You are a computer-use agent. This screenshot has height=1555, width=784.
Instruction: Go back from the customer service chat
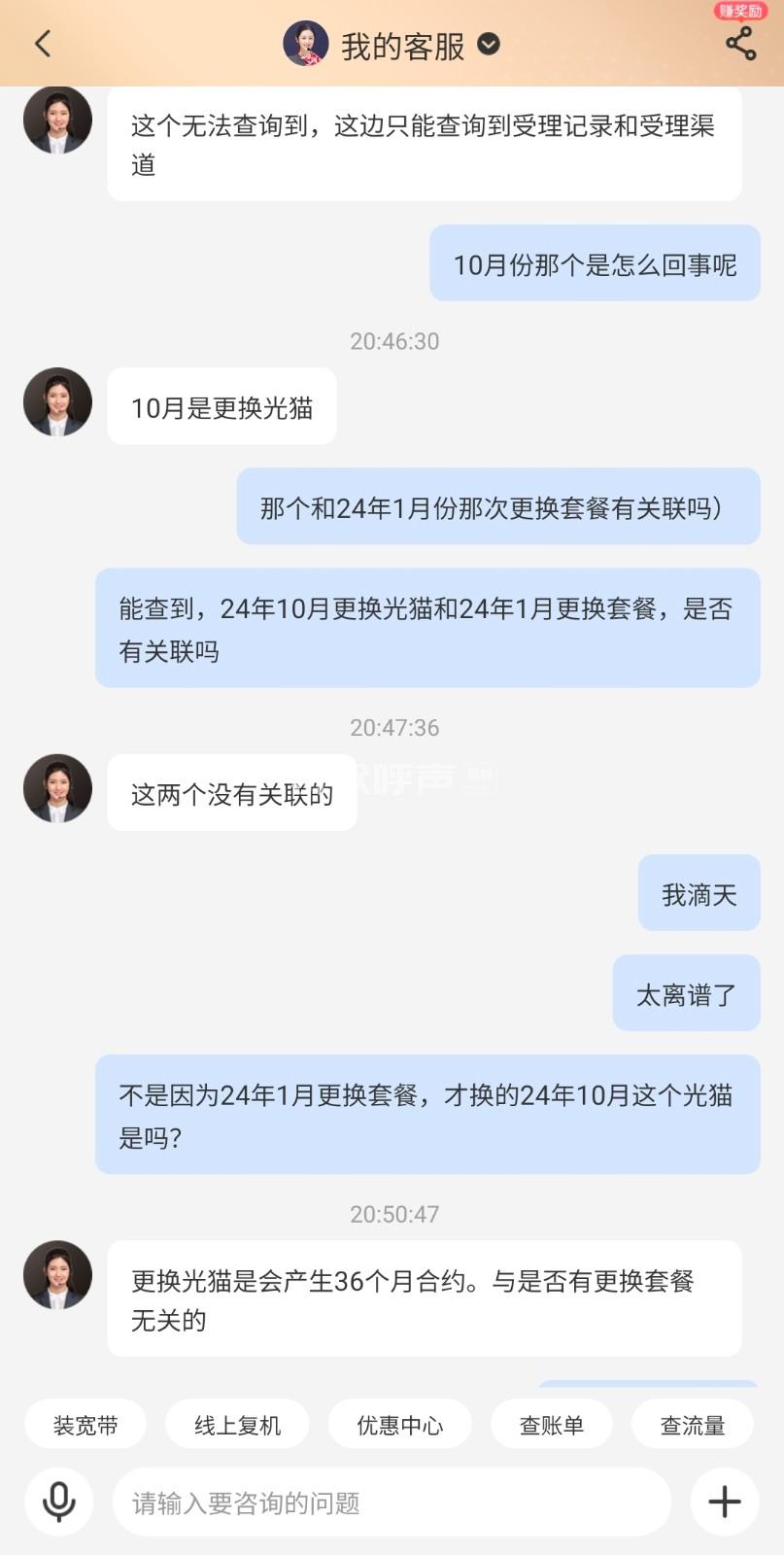click(x=43, y=44)
